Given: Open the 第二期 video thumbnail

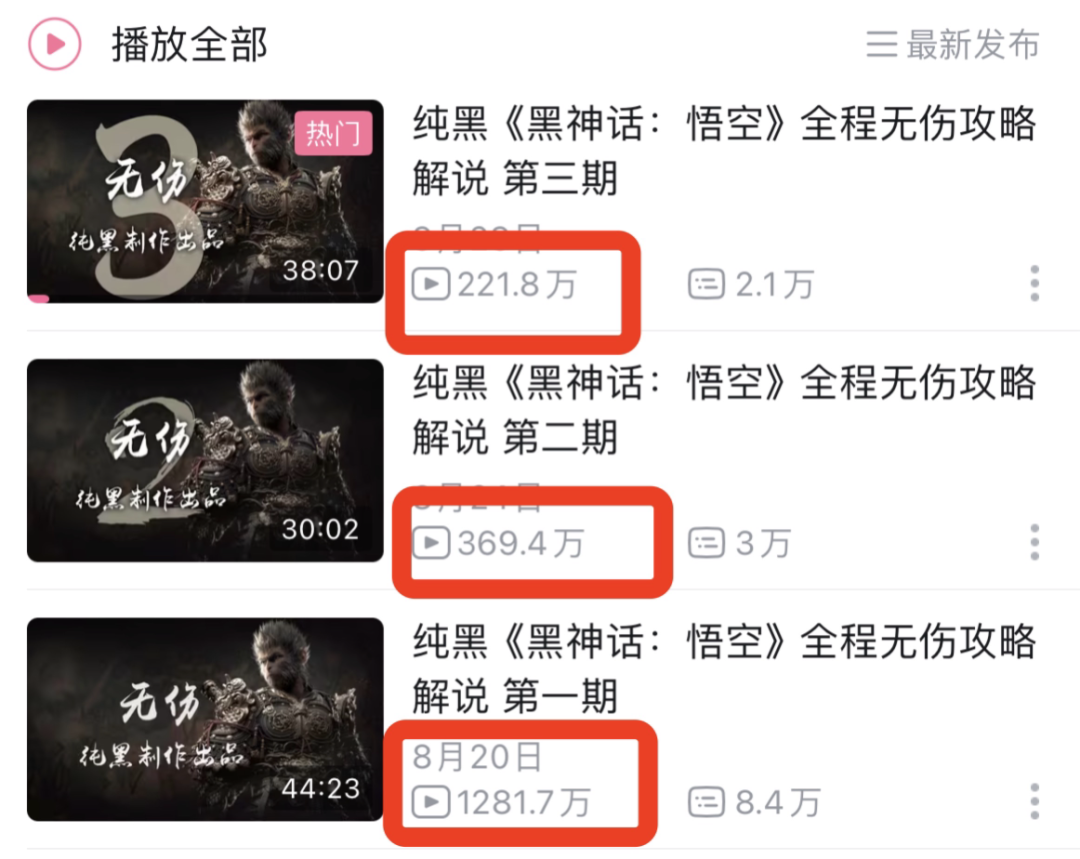Looking at the screenshot, I should (x=205, y=460).
